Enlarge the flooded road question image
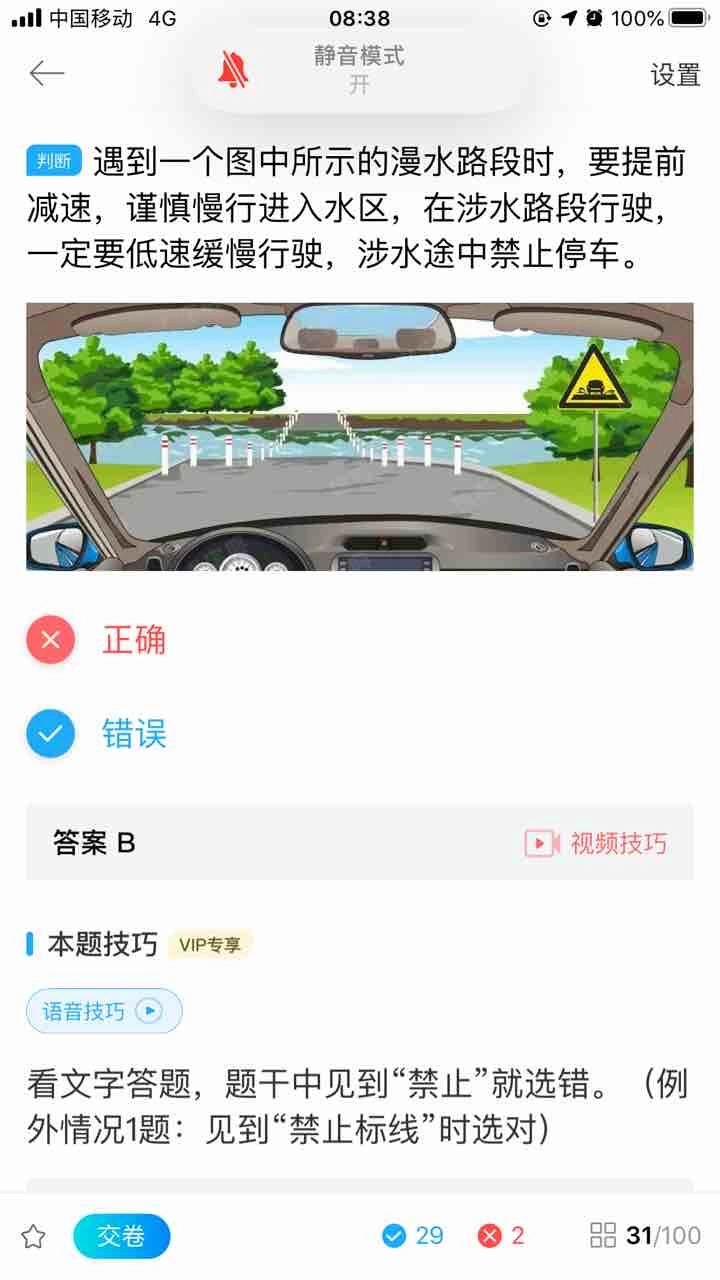The width and height of the screenshot is (720, 1280). 360,436
